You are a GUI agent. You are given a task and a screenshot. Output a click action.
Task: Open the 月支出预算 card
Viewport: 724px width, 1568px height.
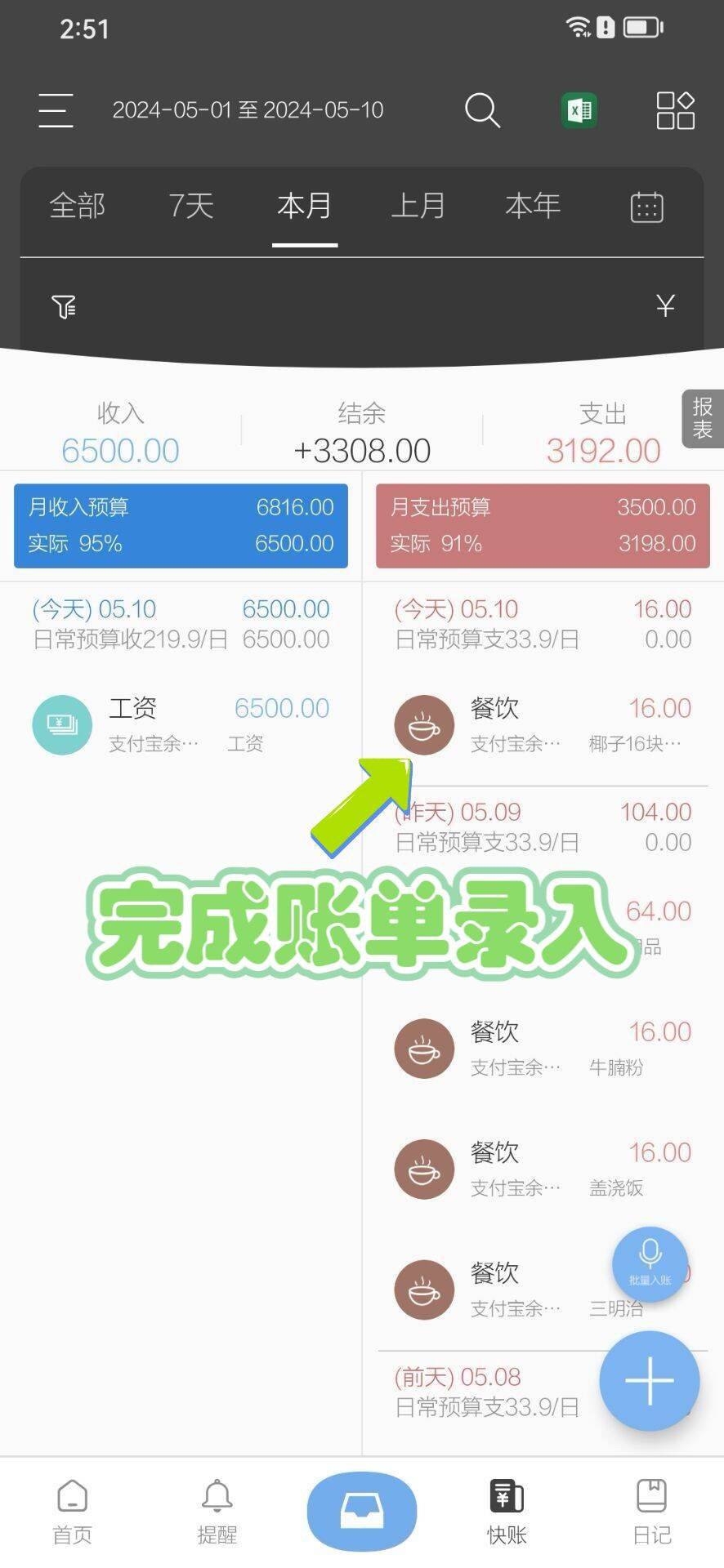[x=543, y=525]
